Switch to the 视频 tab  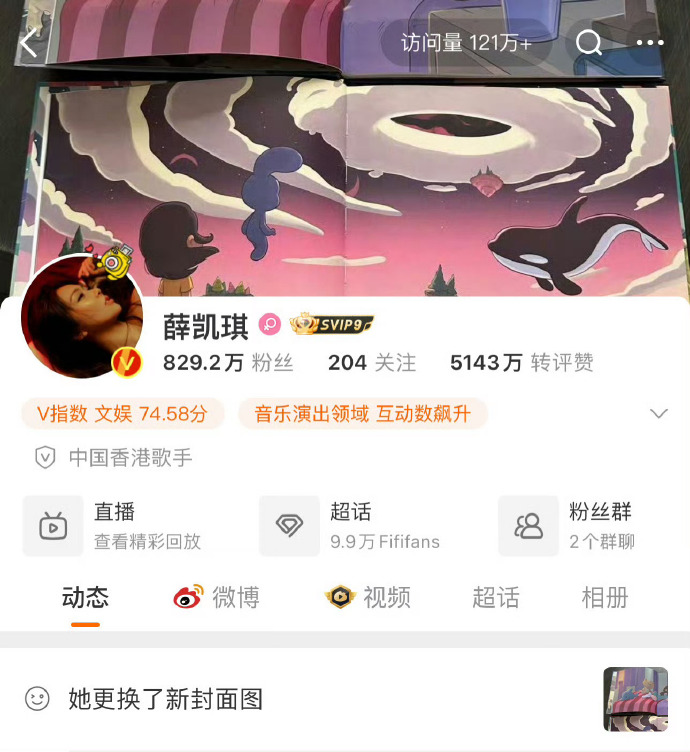[368, 598]
